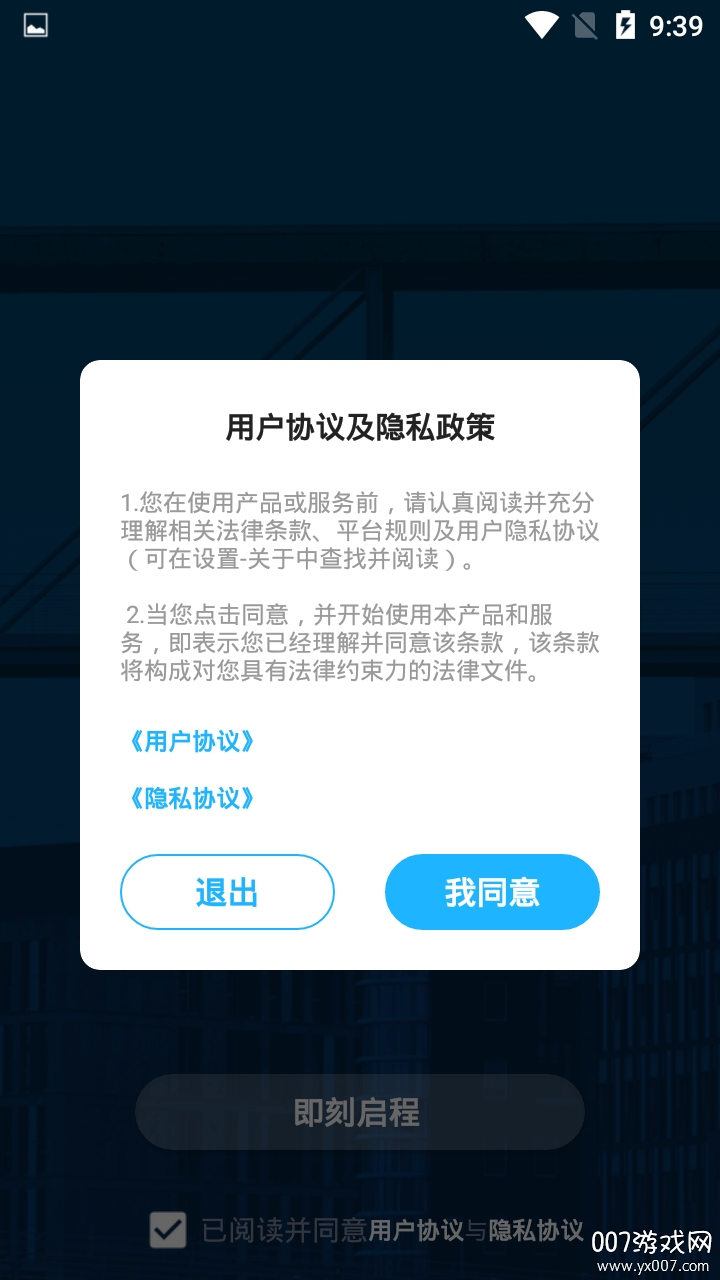Image resolution: width=720 pixels, height=1280 pixels.
Task: Tap the 我同意 agree button
Action: [x=492, y=892]
